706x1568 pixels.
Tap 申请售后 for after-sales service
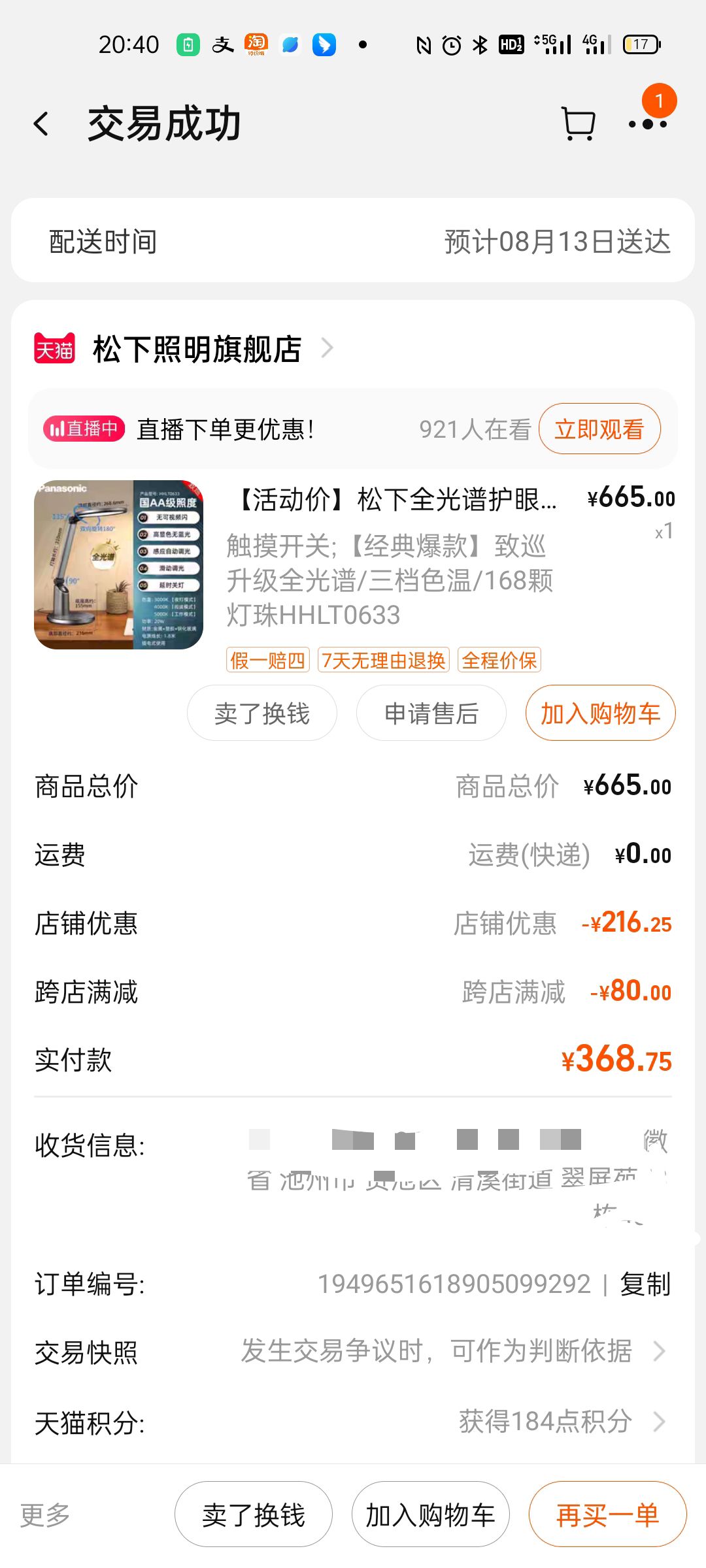(x=431, y=713)
